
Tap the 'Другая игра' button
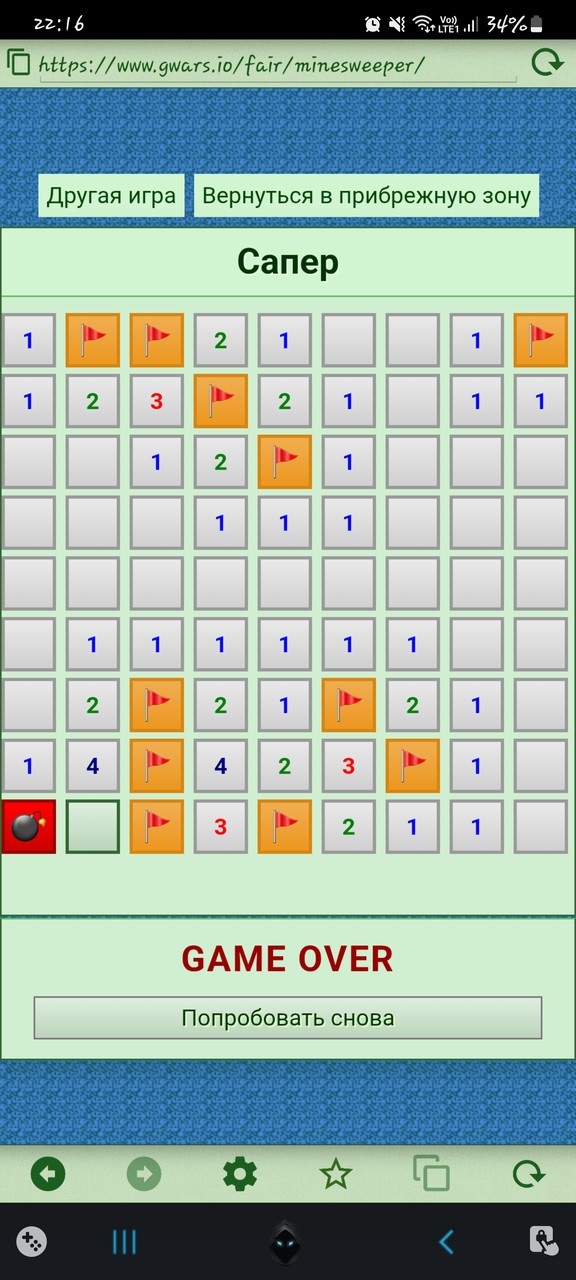[112, 195]
